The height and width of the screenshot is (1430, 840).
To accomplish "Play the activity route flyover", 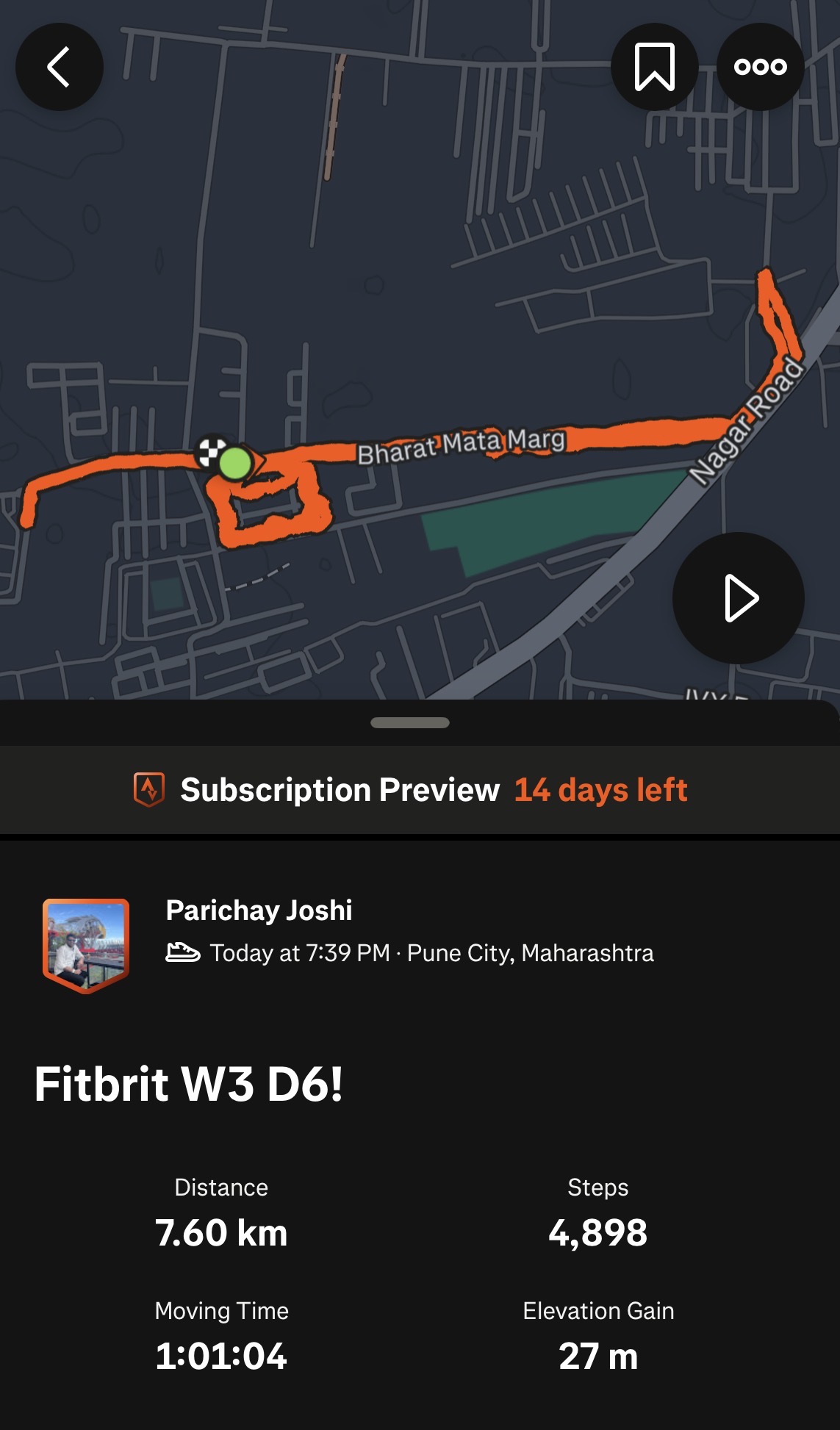I will (739, 598).
